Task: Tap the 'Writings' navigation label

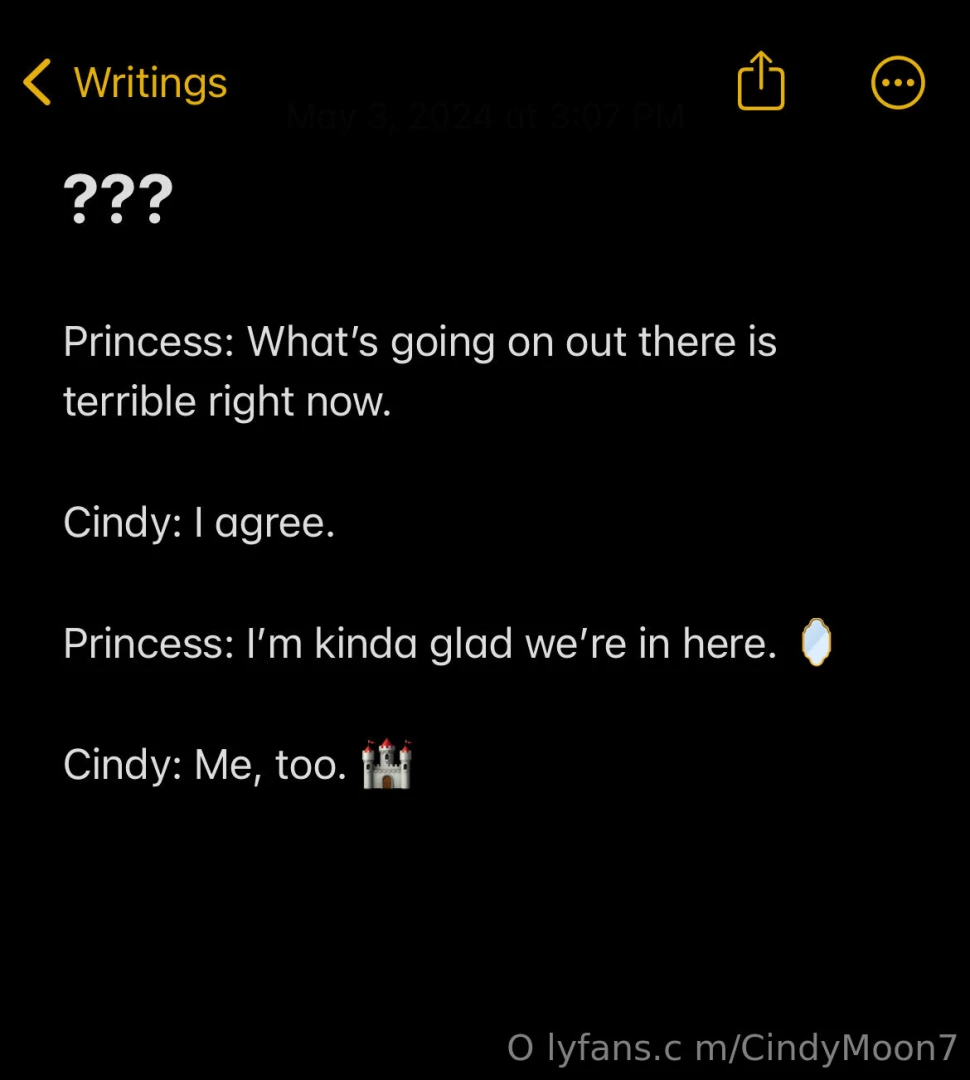Action: (x=149, y=83)
